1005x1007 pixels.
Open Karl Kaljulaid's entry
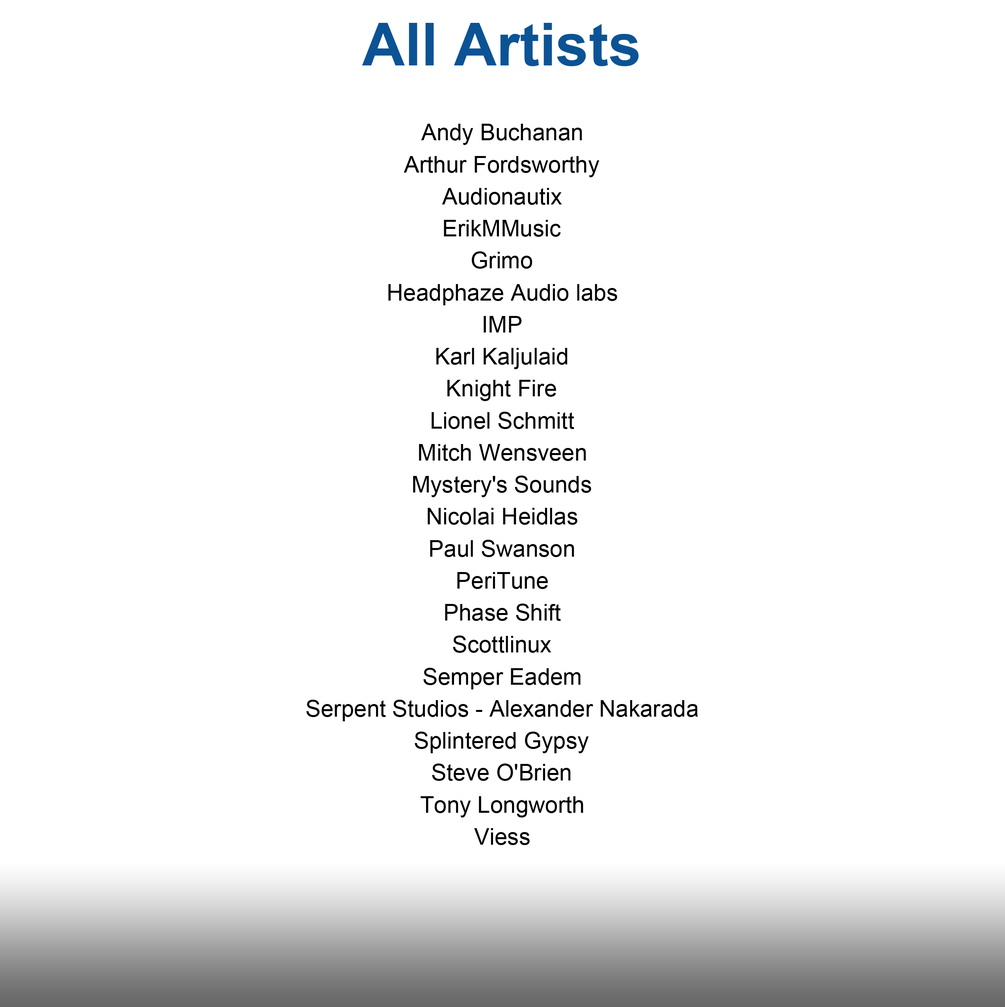click(x=501, y=357)
